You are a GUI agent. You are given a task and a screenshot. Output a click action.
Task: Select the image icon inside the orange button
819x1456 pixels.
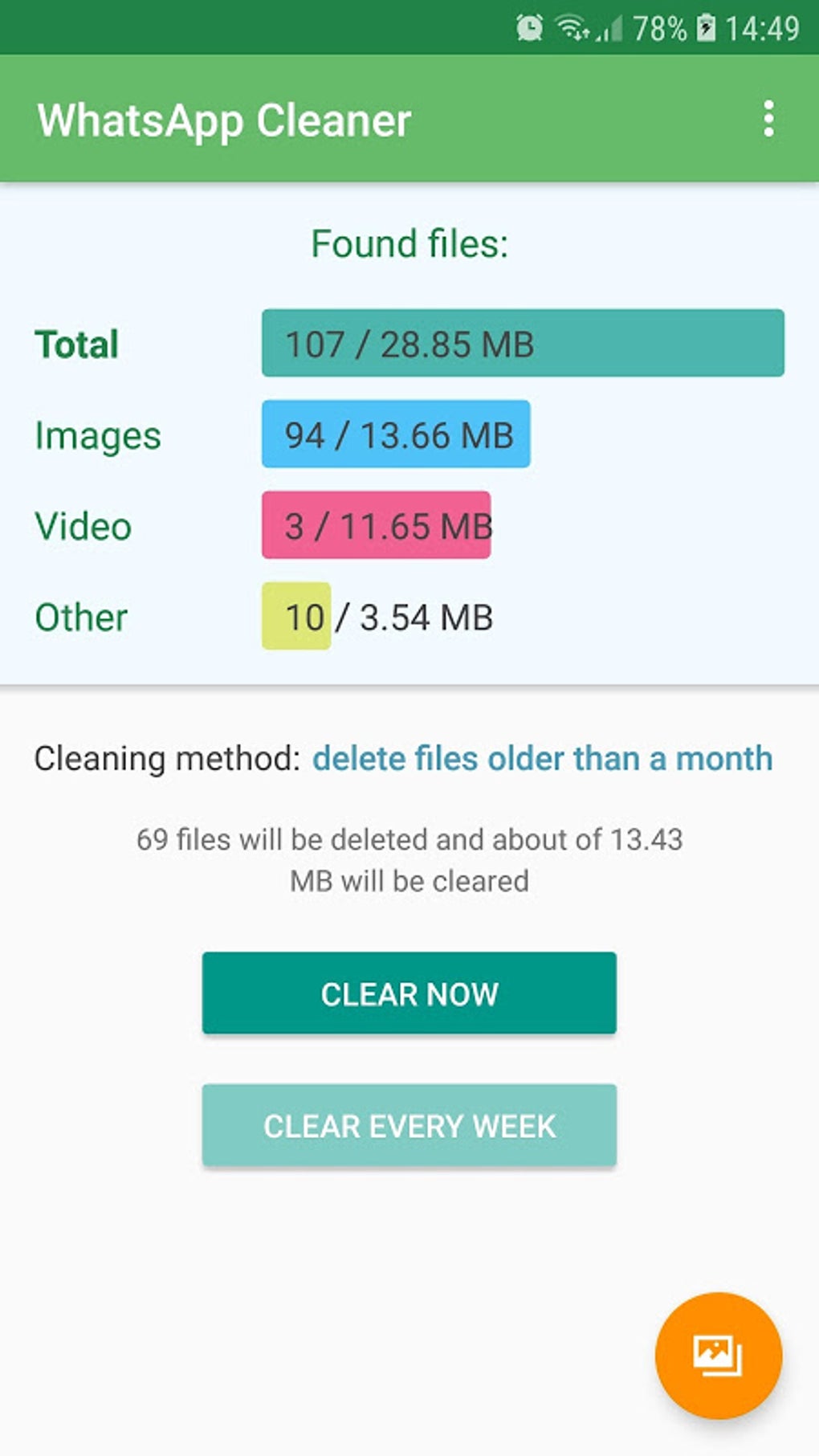720,1355
